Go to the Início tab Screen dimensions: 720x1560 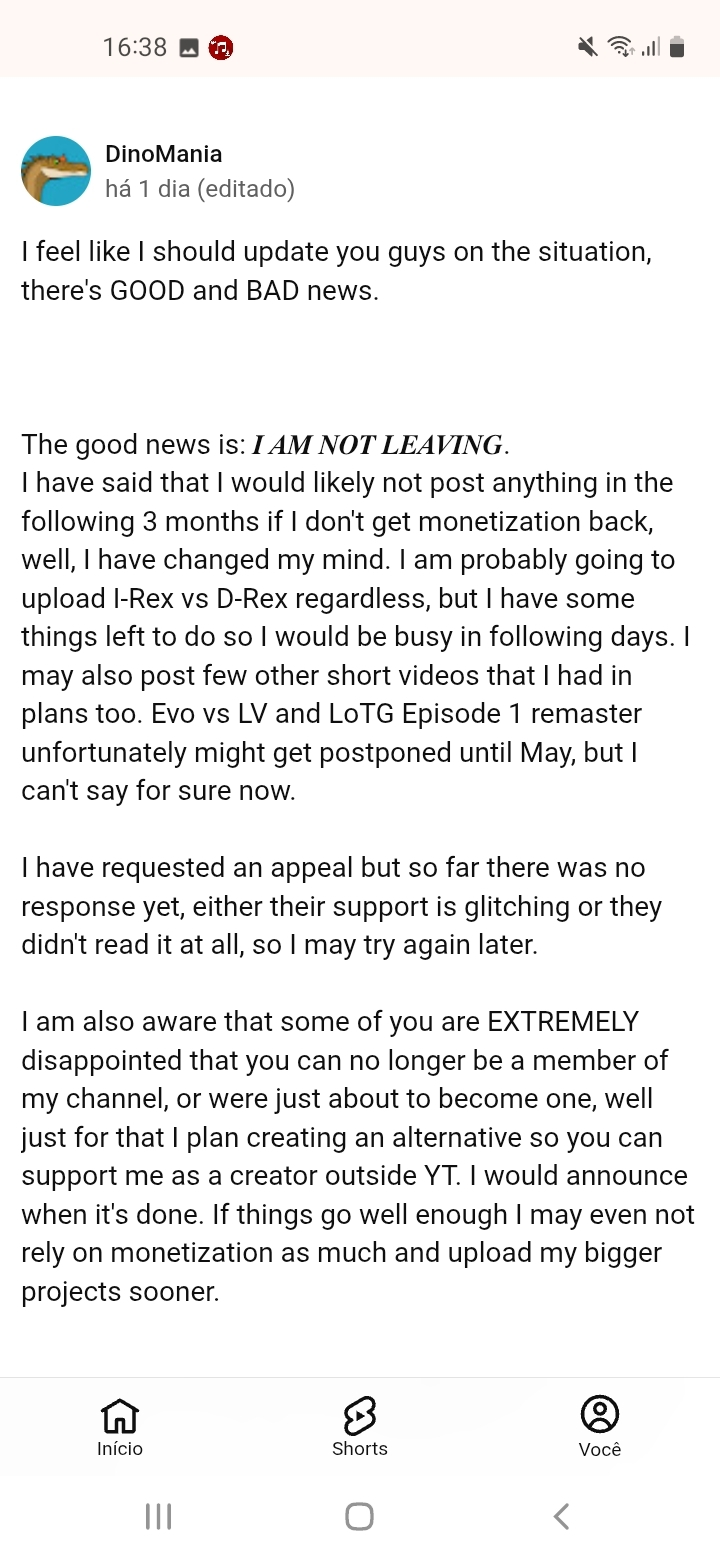click(120, 1426)
